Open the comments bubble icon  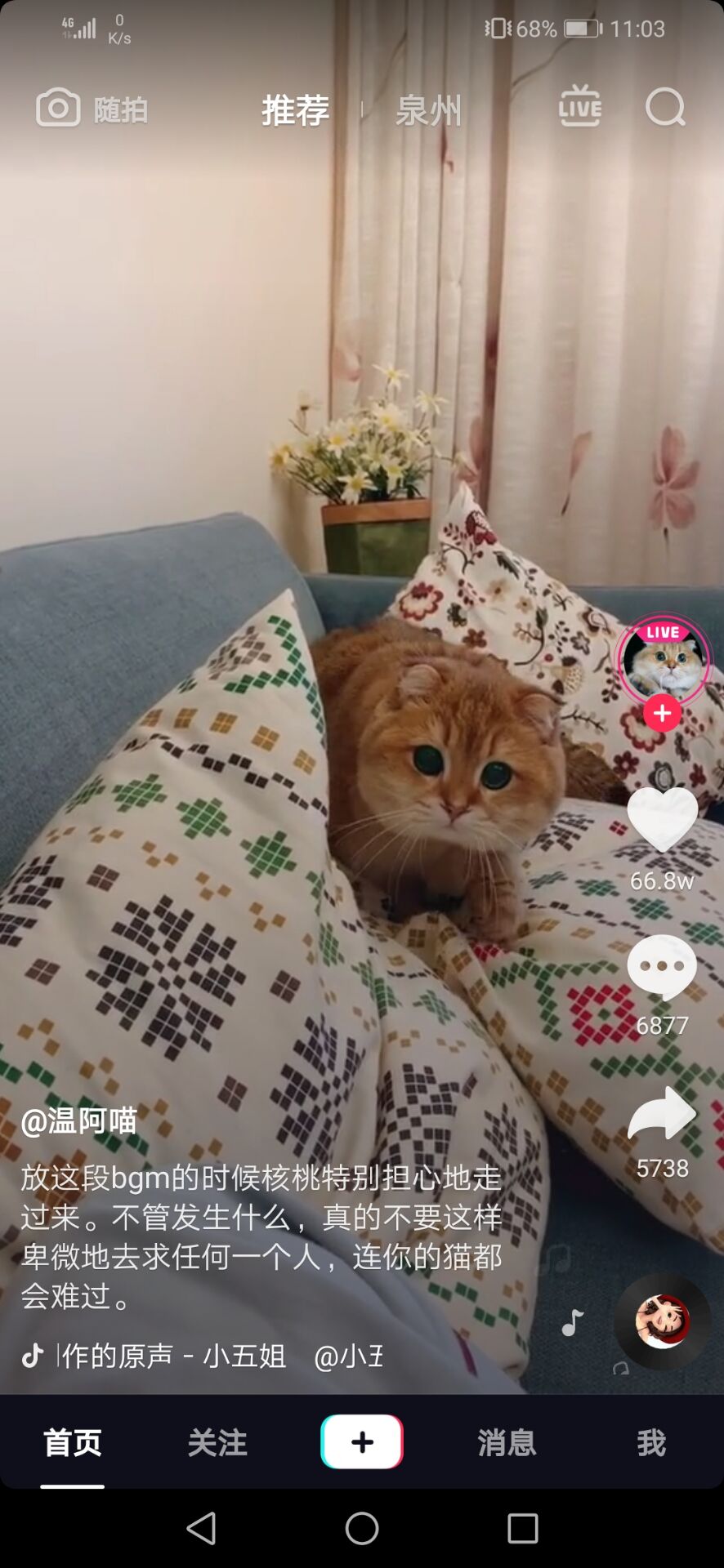pyautogui.click(x=662, y=966)
